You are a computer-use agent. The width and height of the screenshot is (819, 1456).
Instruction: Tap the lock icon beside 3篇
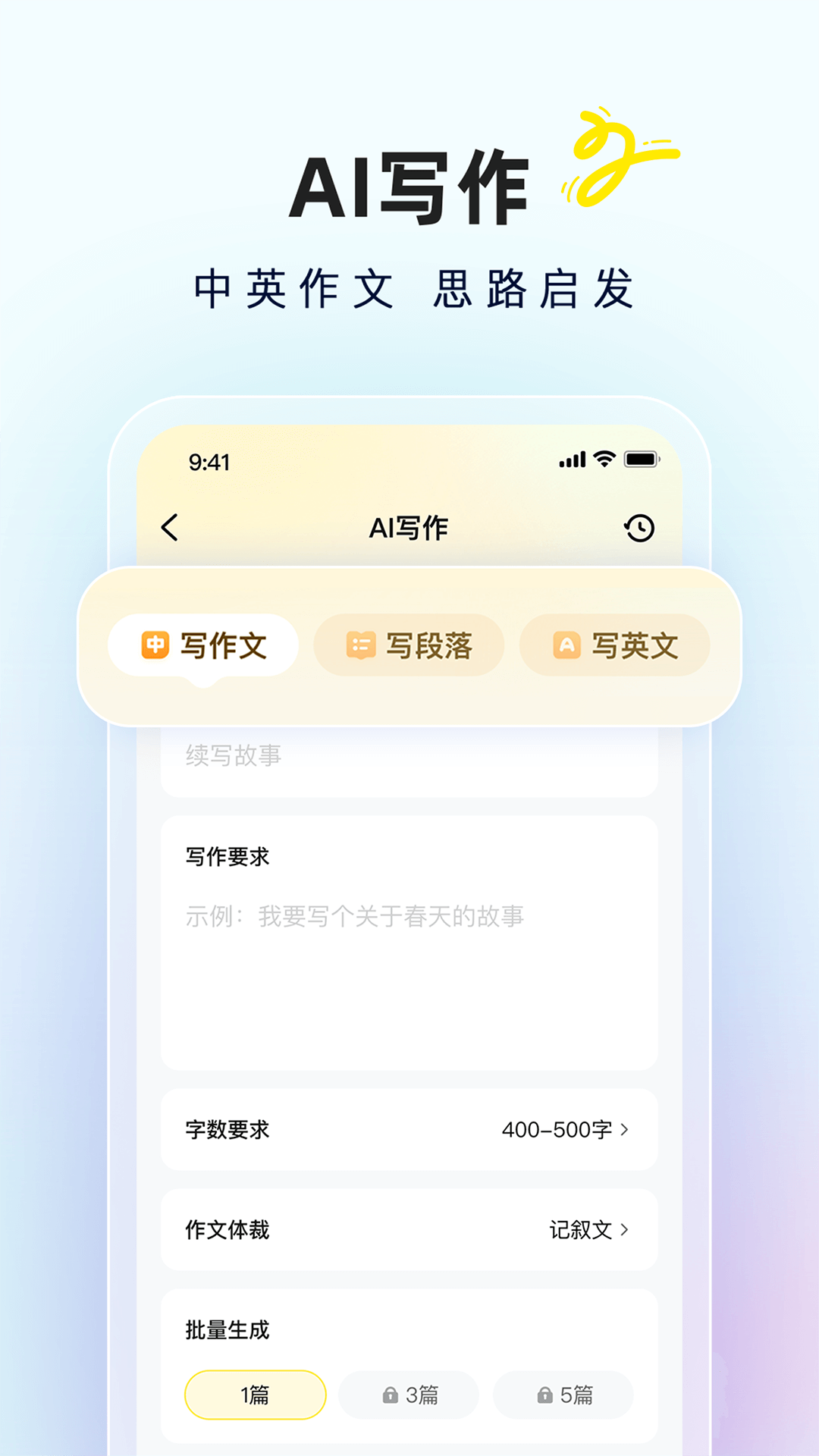click(x=391, y=1395)
